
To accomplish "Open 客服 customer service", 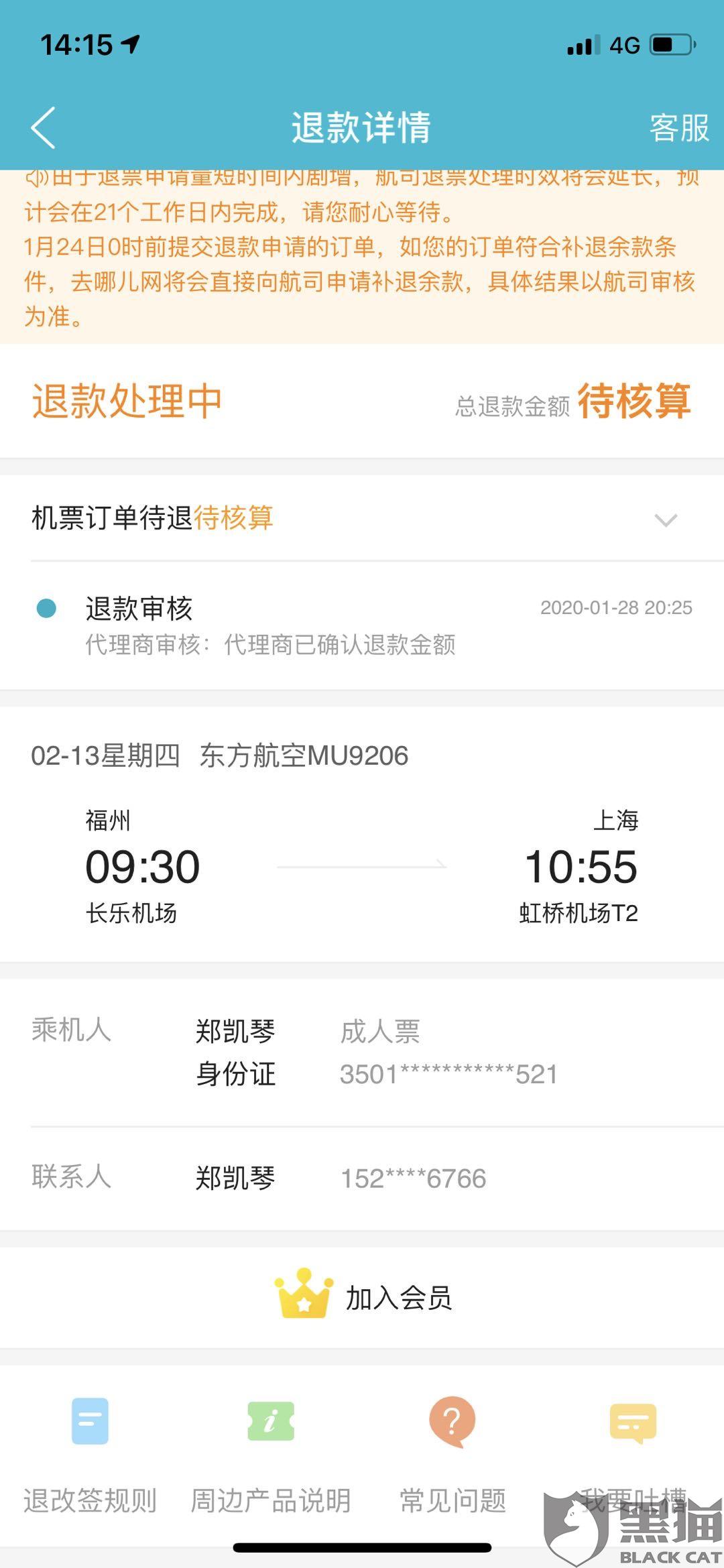I will click(679, 127).
